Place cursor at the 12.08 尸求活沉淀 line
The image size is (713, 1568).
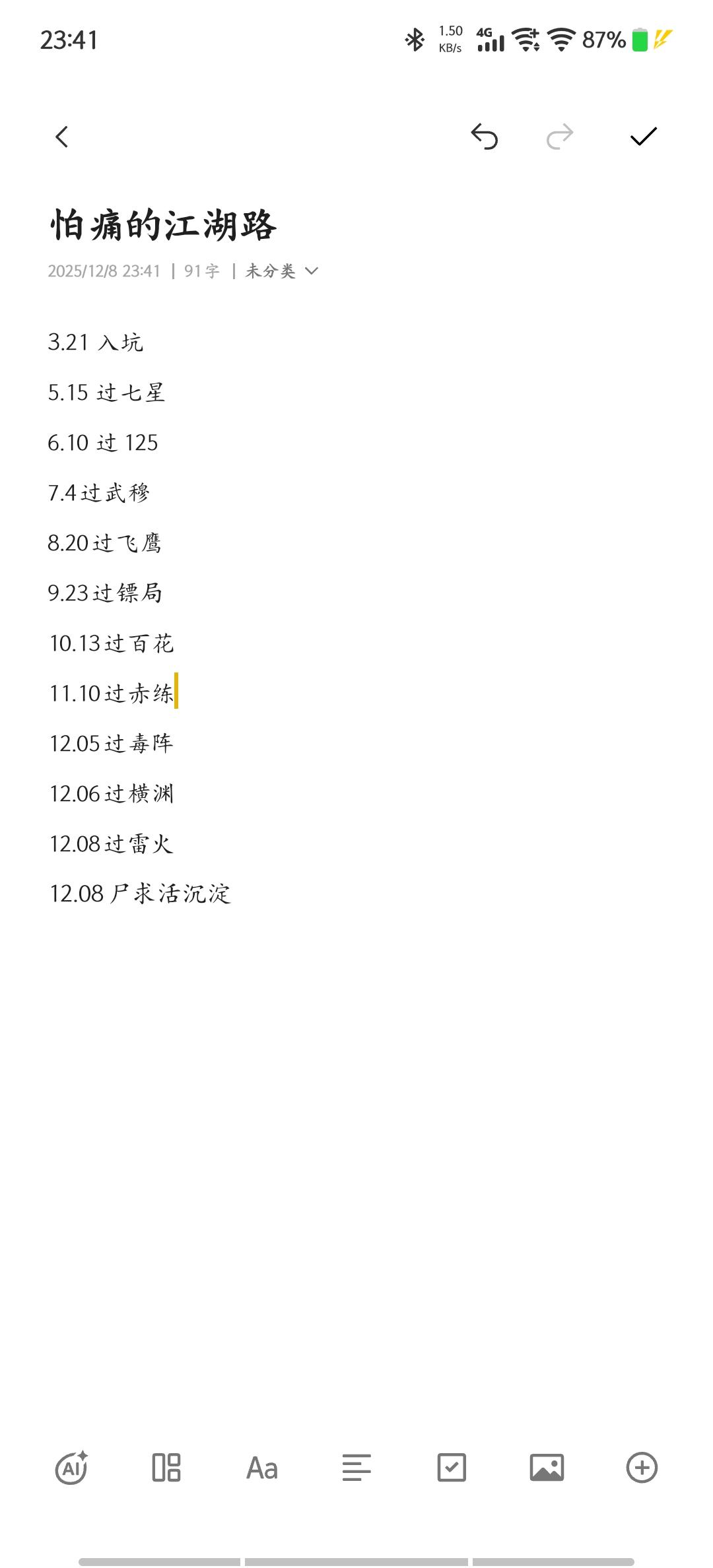point(140,894)
